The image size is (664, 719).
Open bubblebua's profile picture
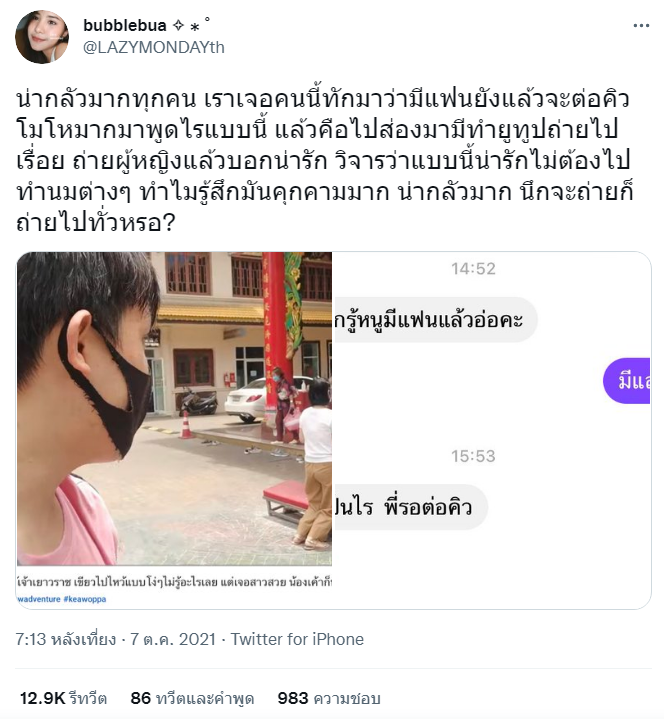coord(43,36)
